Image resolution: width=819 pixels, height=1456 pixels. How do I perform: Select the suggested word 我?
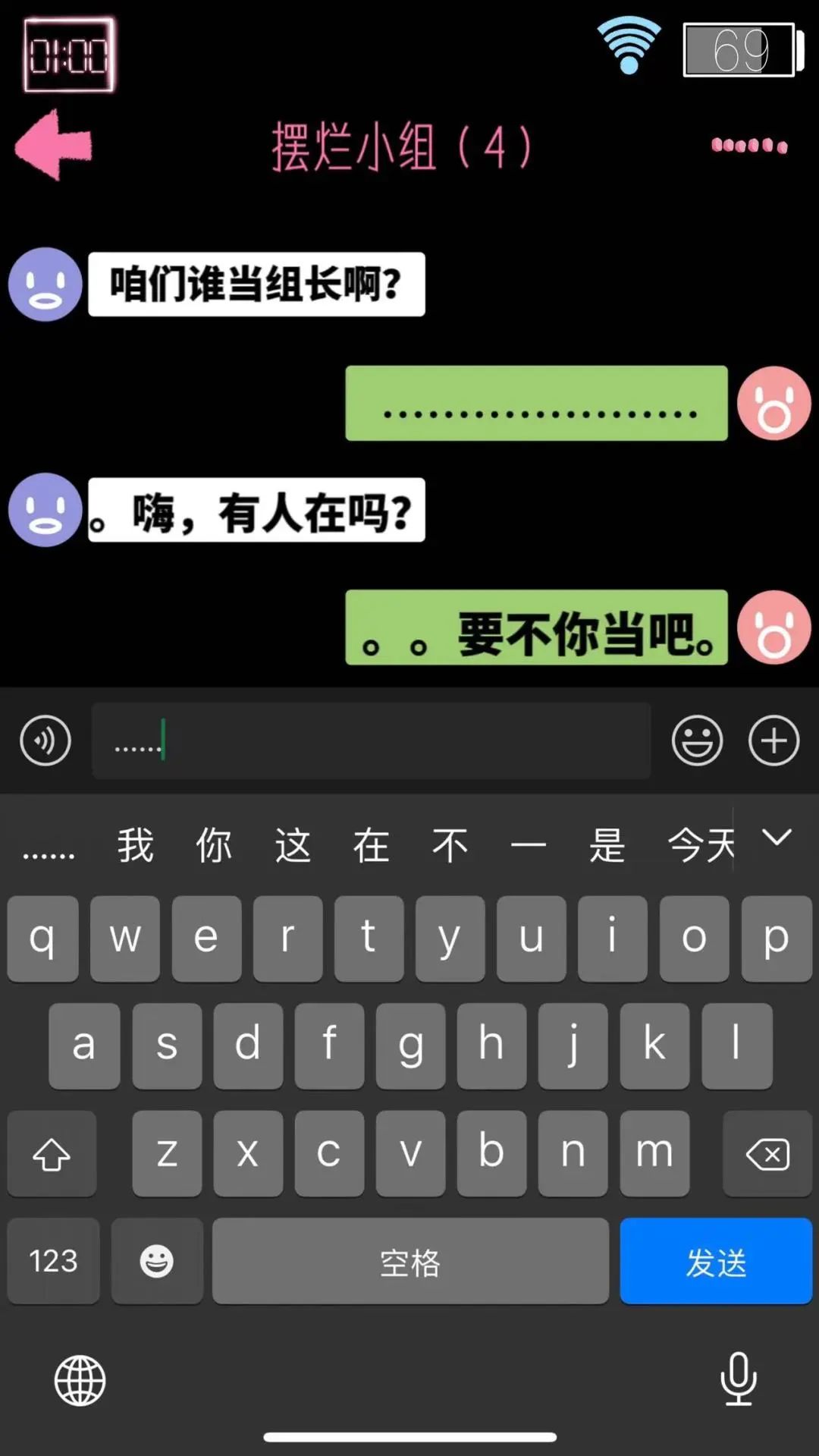(x=136, y=845)
